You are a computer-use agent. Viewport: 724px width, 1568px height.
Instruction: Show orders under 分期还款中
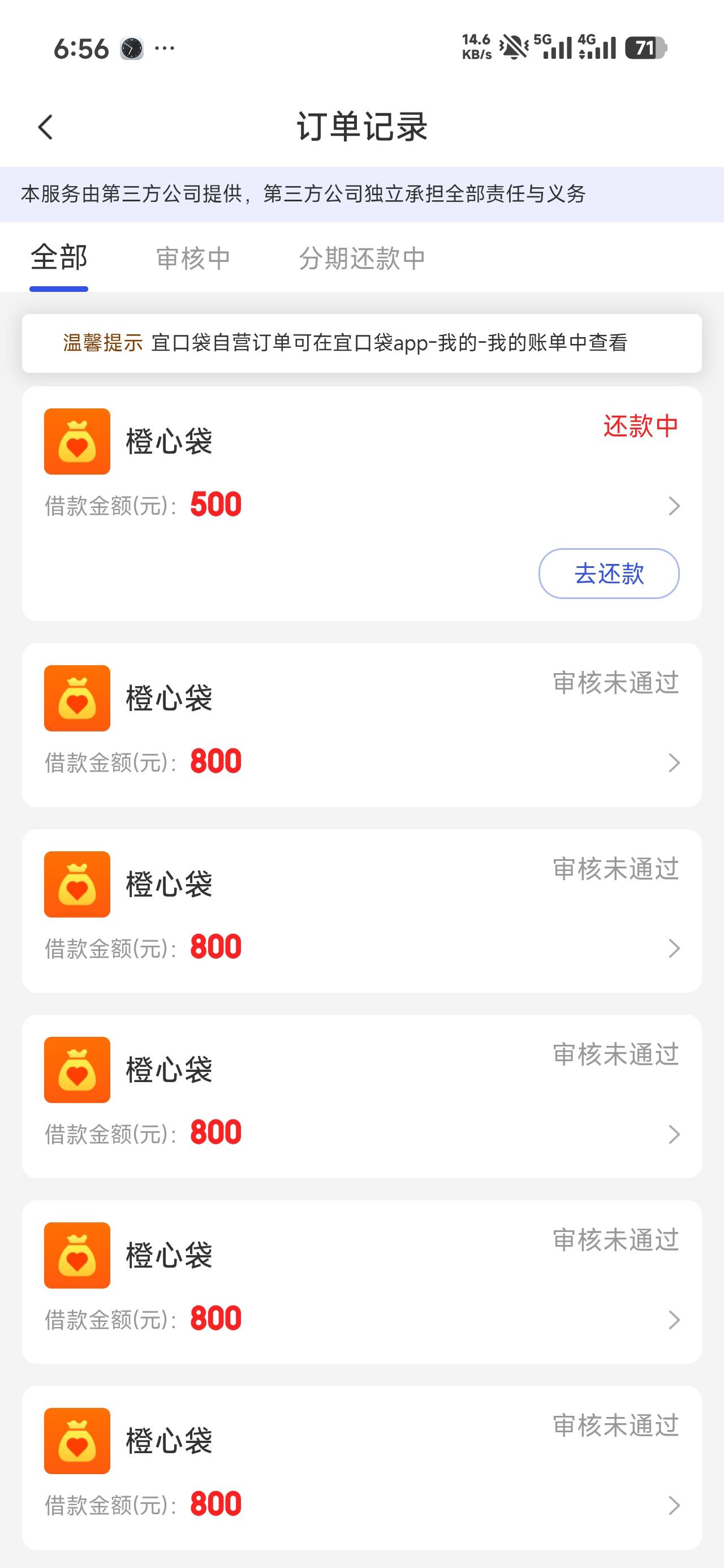tap(361, 259)
